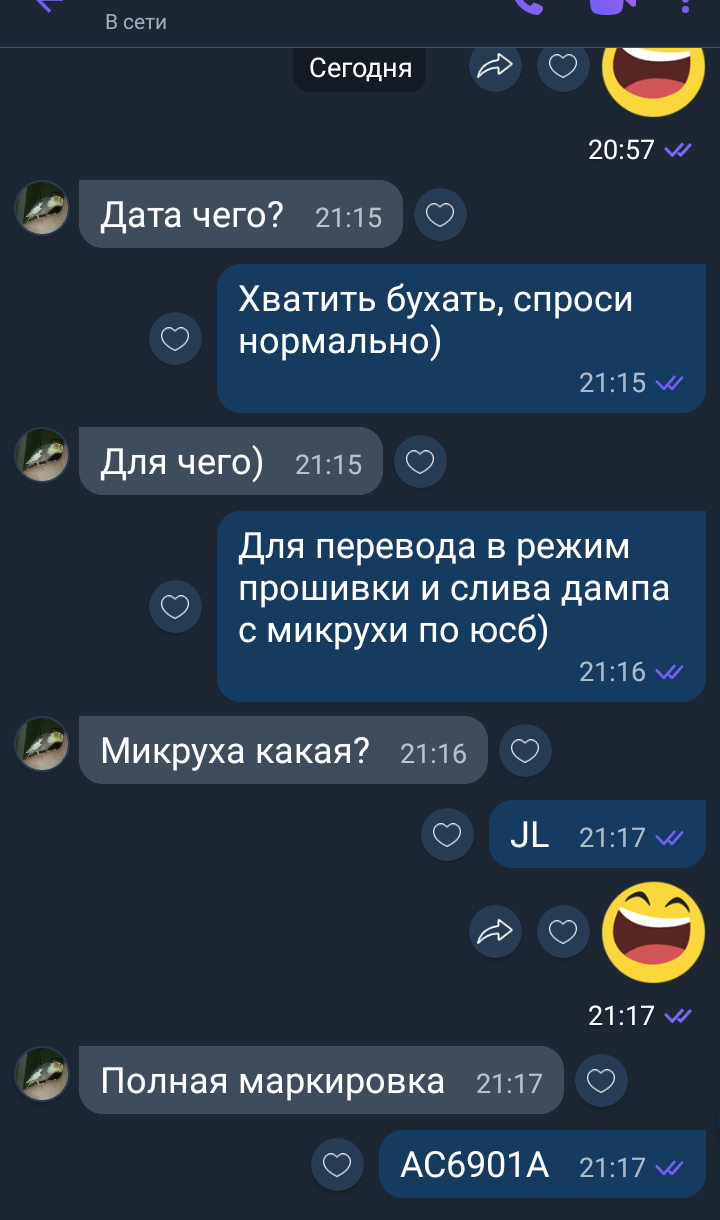The image size is (720, 1220).
Task: Like the message 'Хватить бухать, спроси нормально)'
Action: (175, 339)
